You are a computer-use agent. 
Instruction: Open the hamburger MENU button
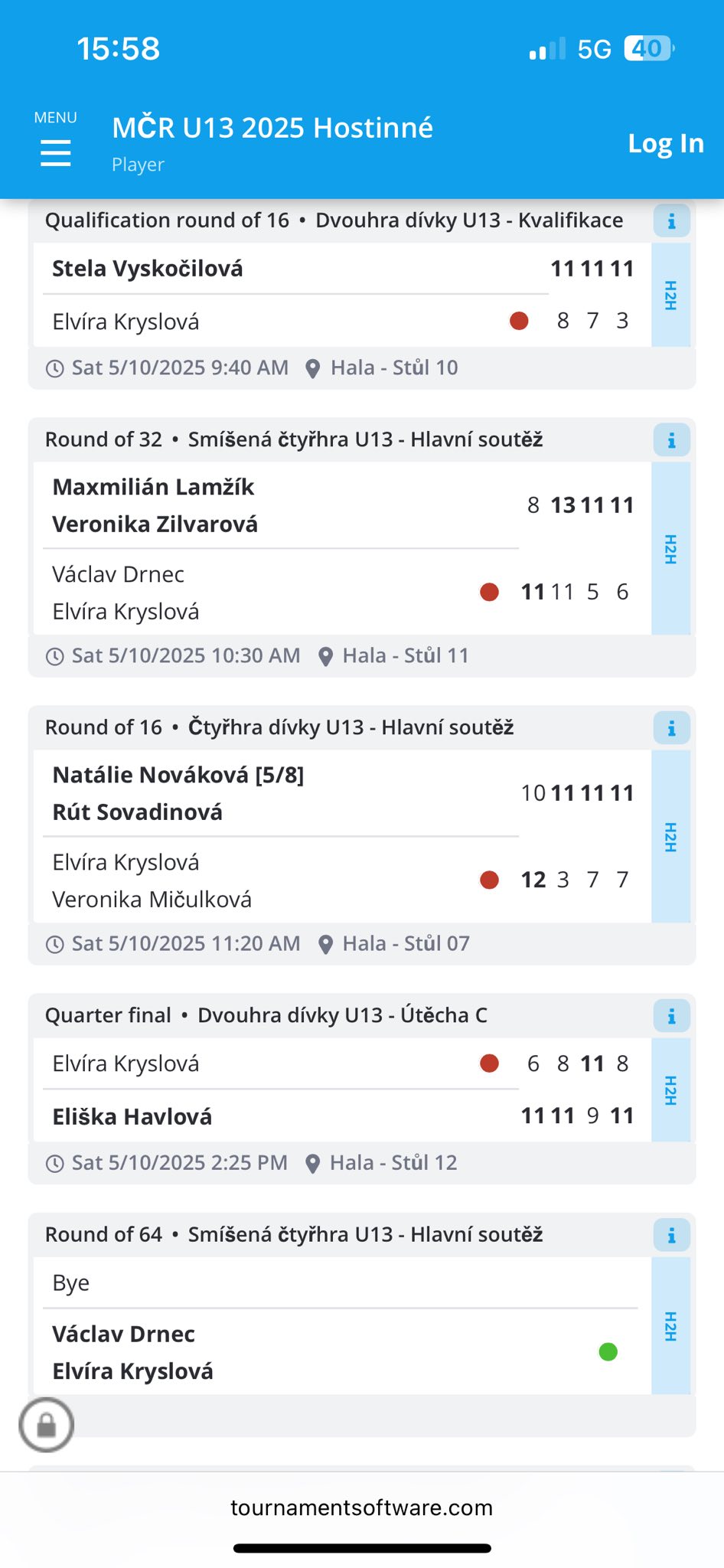coord(55,152)
